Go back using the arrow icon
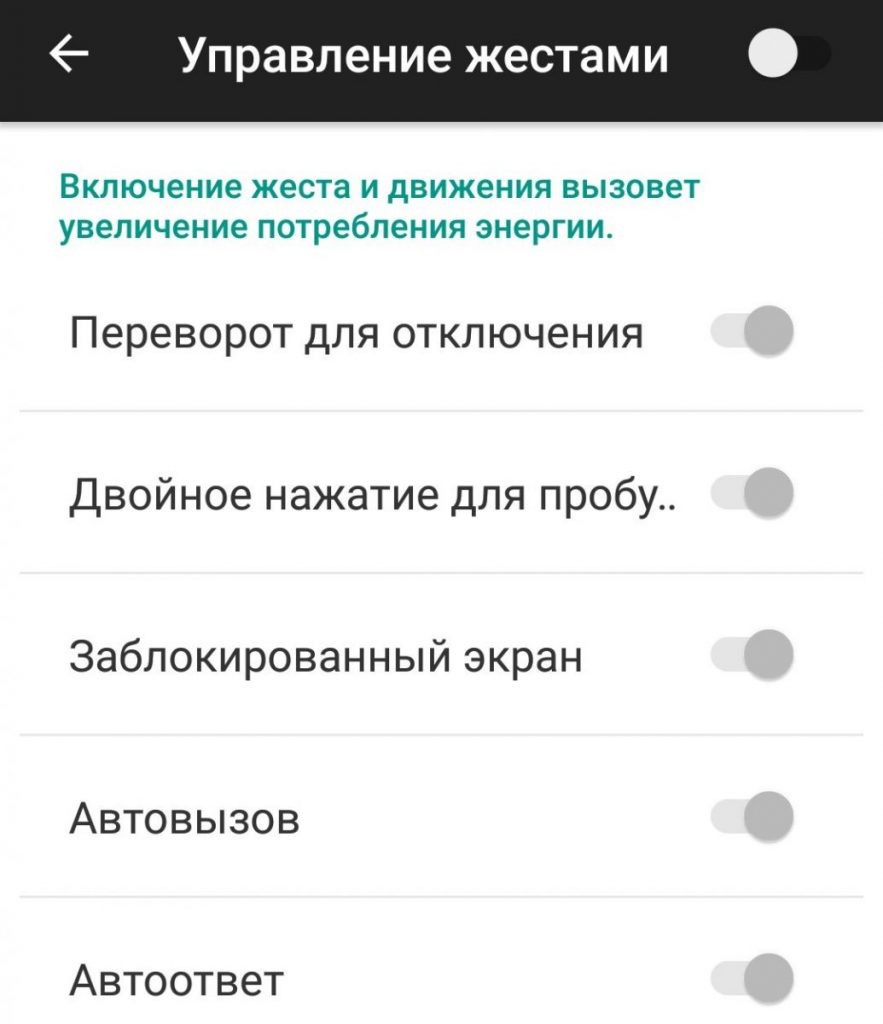883x1024 pixels. click(69, 54)
